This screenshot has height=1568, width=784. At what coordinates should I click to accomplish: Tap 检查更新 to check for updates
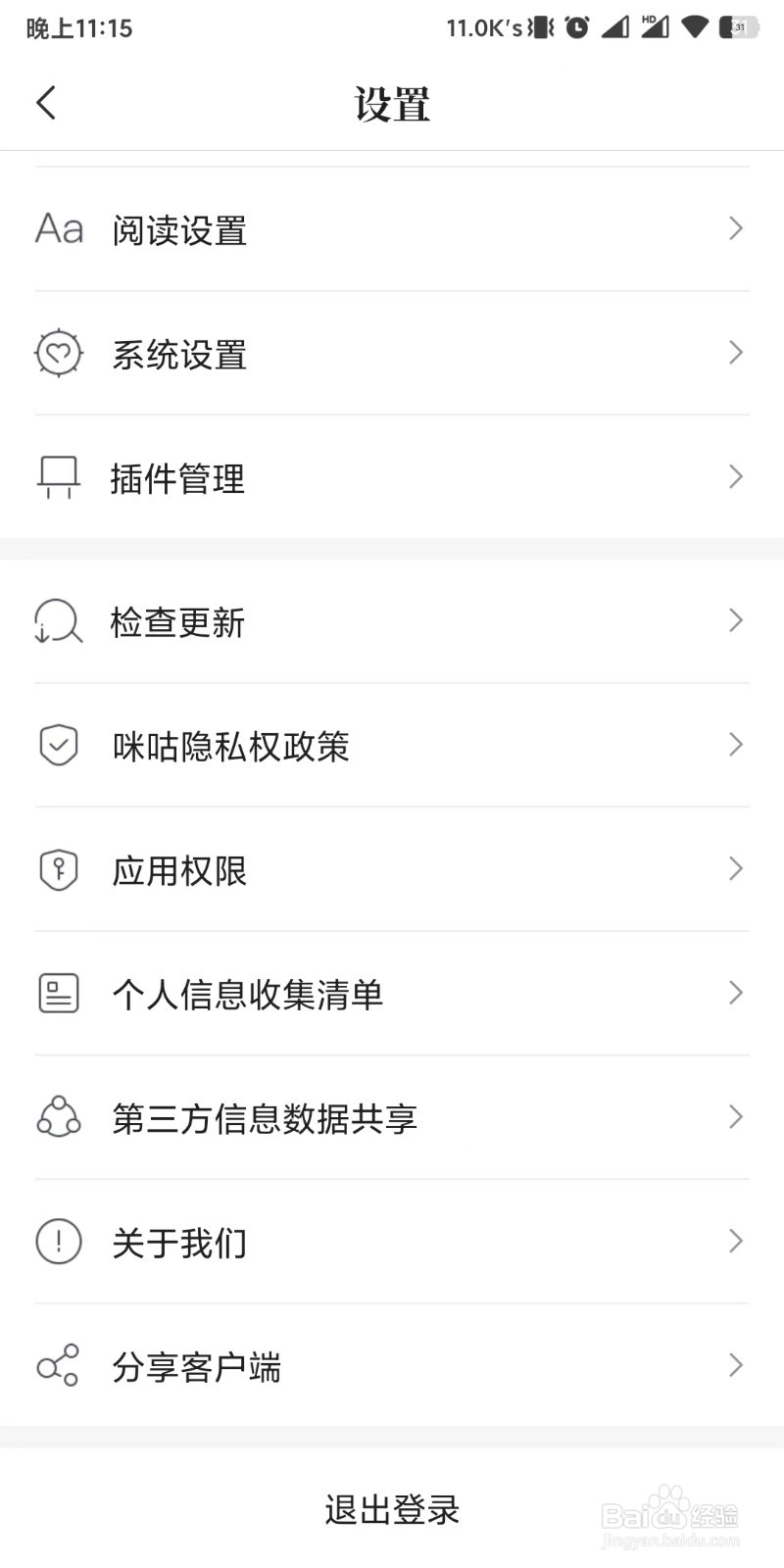tap(392, 621)
